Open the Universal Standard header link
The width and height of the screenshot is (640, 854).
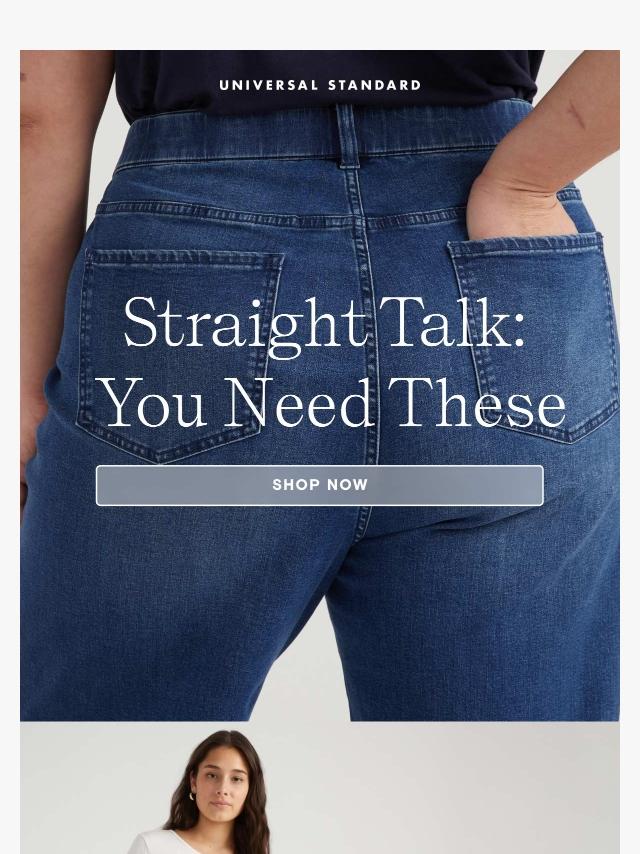point(320,85)
